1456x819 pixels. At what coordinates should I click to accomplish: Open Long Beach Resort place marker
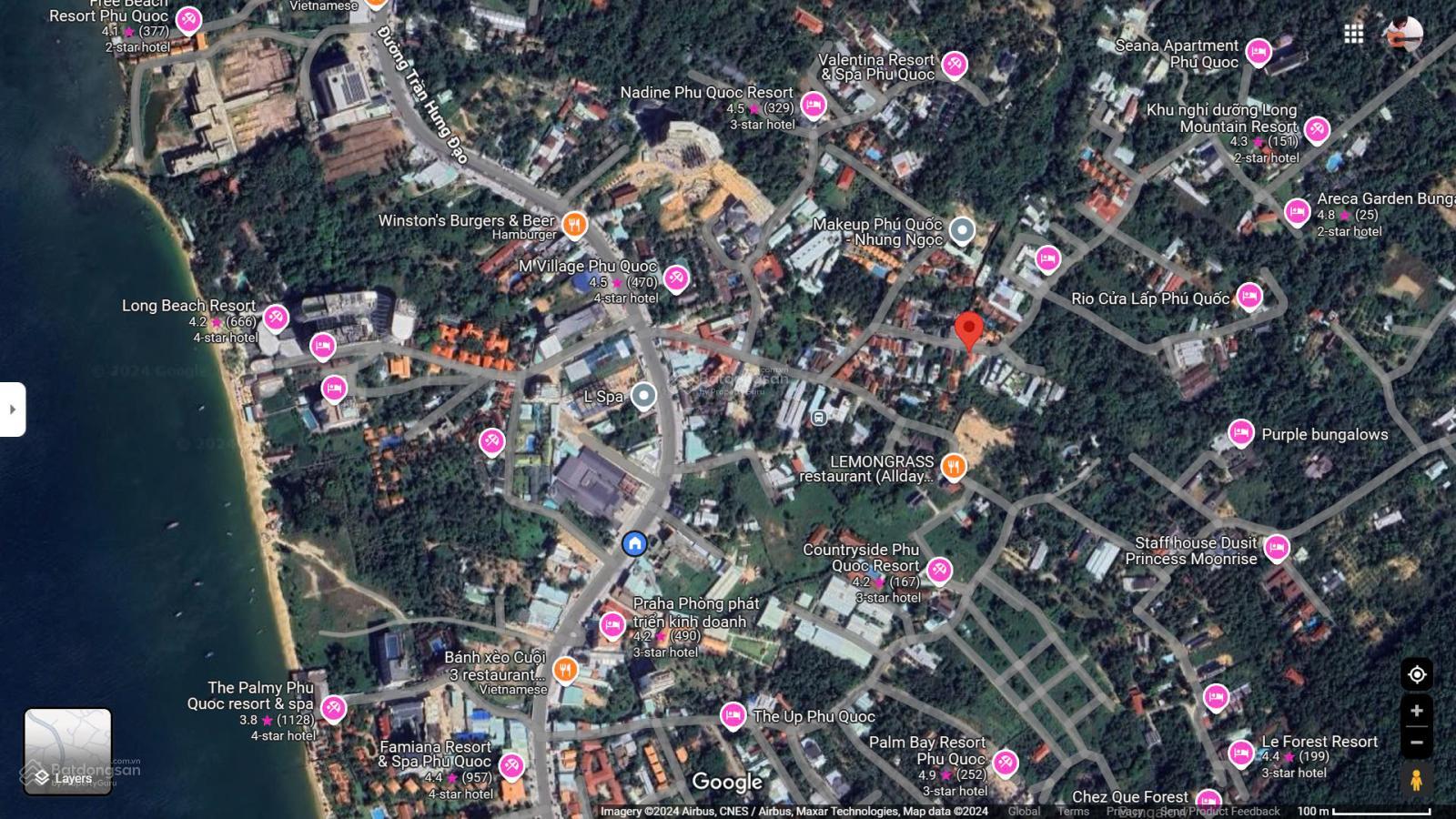[275, 317]
